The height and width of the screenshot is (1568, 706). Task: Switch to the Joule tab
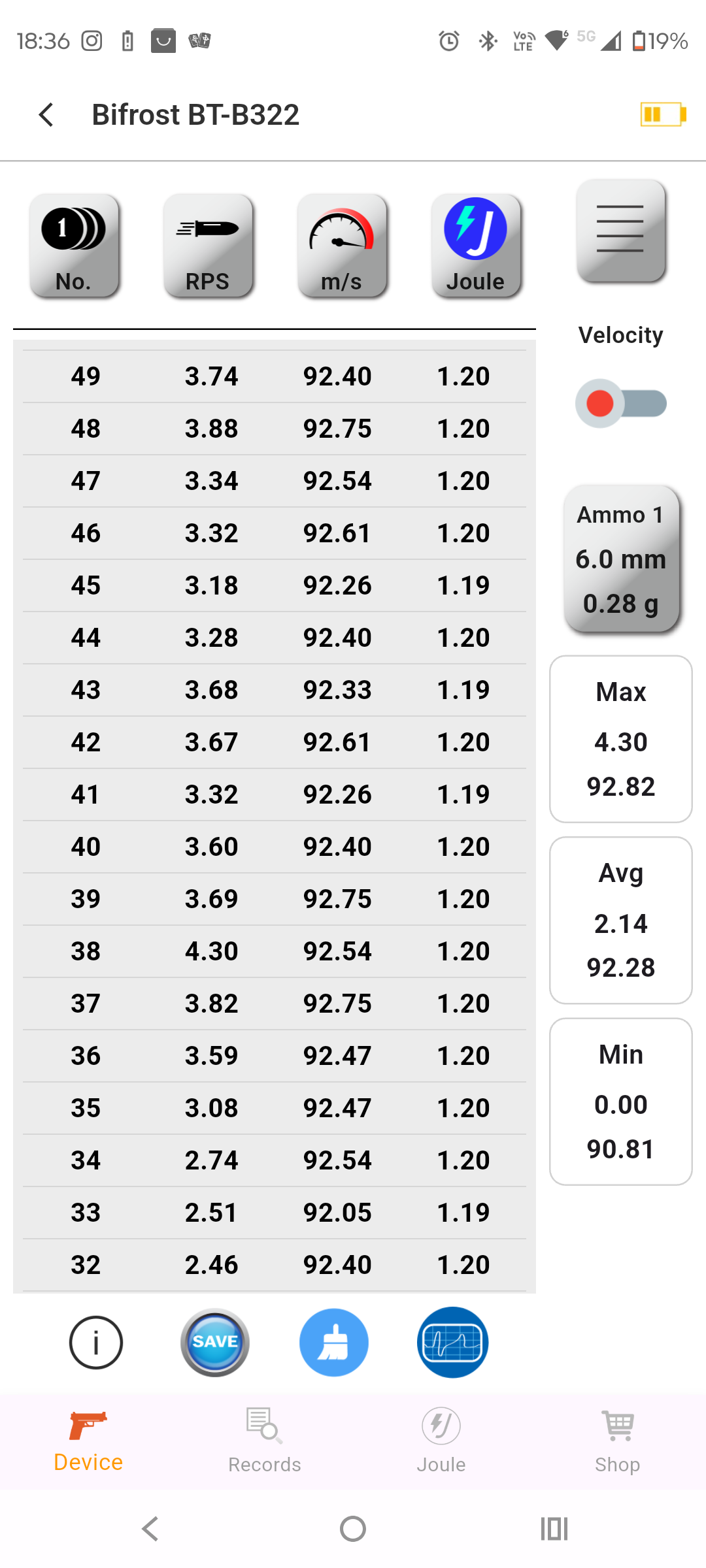(441, 1441)
